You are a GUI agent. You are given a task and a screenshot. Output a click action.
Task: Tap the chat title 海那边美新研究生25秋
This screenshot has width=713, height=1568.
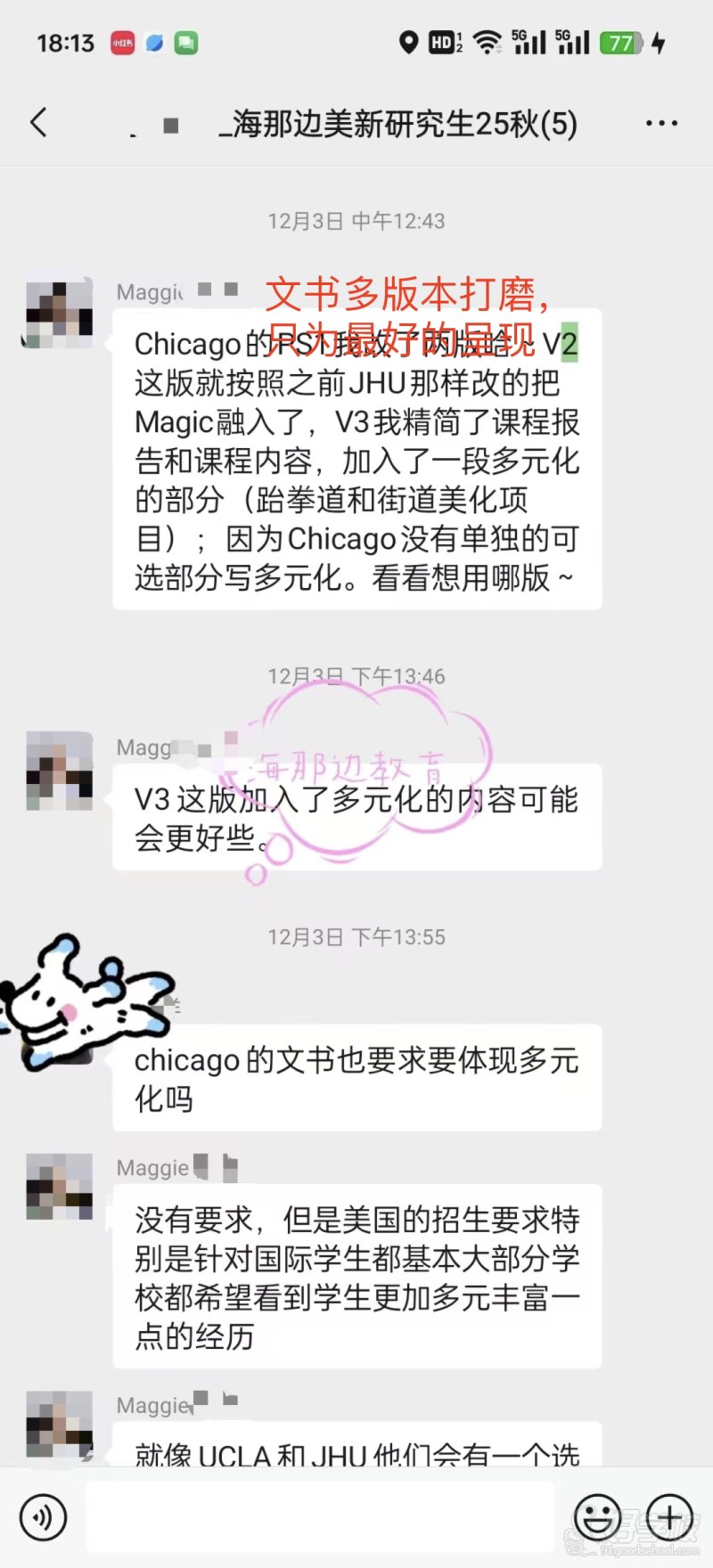tap(356, 123)
